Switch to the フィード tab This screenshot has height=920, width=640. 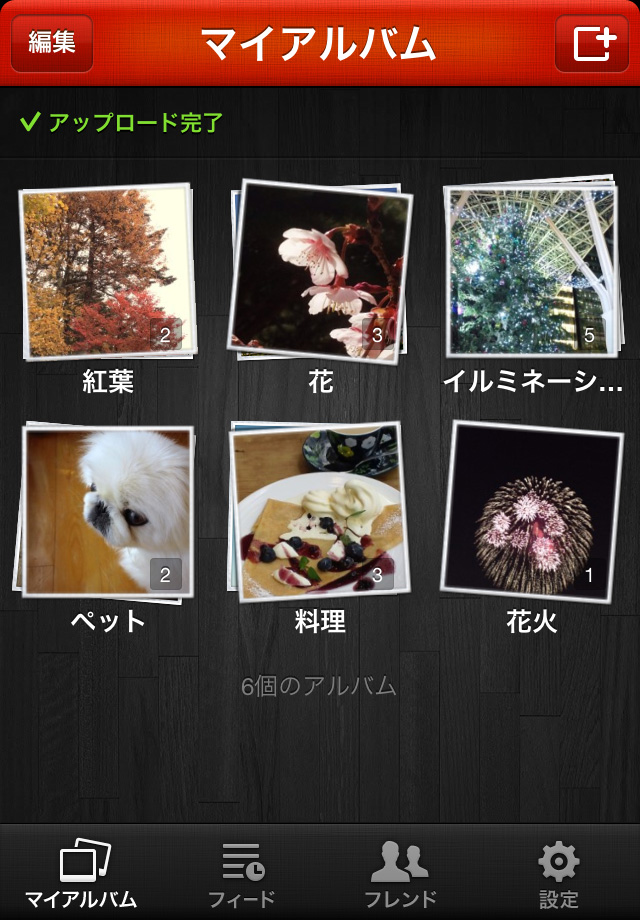241,872
